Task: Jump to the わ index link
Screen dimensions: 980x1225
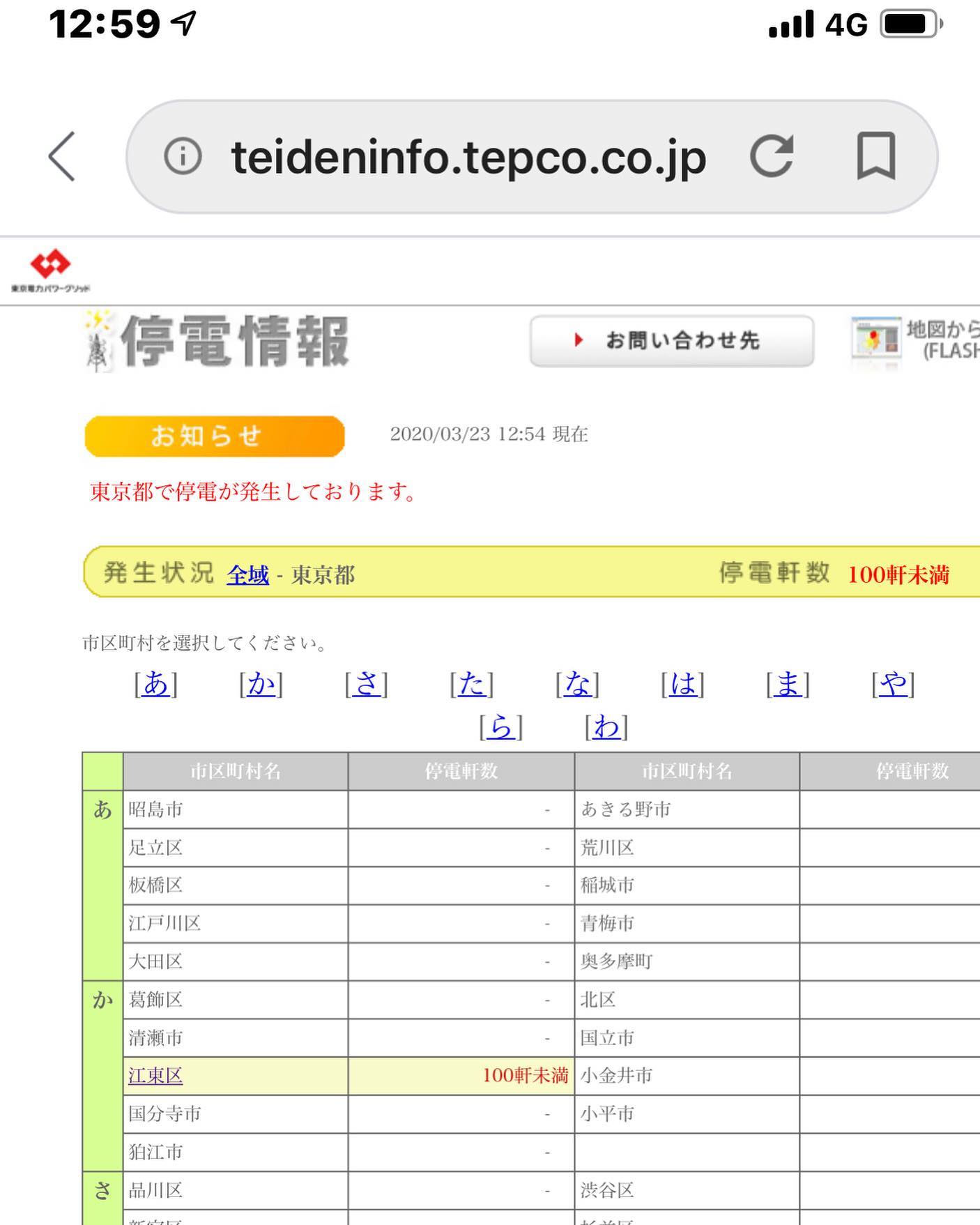Action: pyautogui.click(x=606, y=727)
